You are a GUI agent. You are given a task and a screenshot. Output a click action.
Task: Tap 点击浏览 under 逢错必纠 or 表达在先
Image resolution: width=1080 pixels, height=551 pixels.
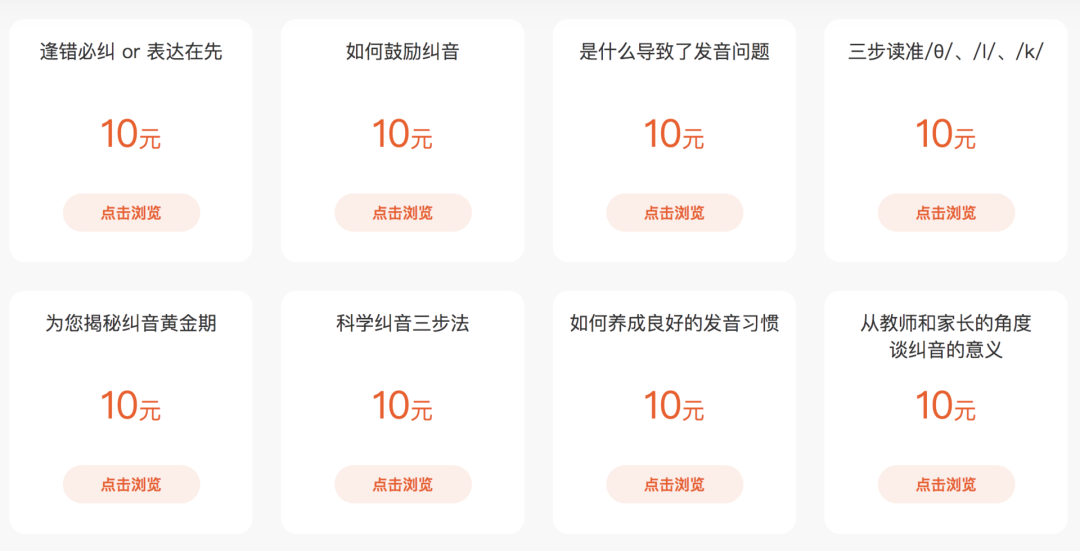pos(131,213)
